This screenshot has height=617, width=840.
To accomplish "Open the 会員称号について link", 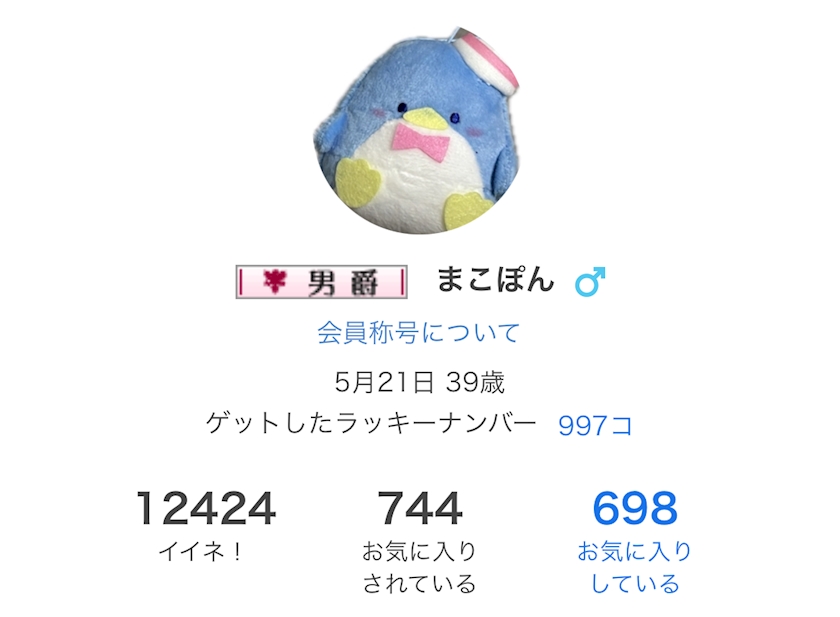I will click(419, 333).
